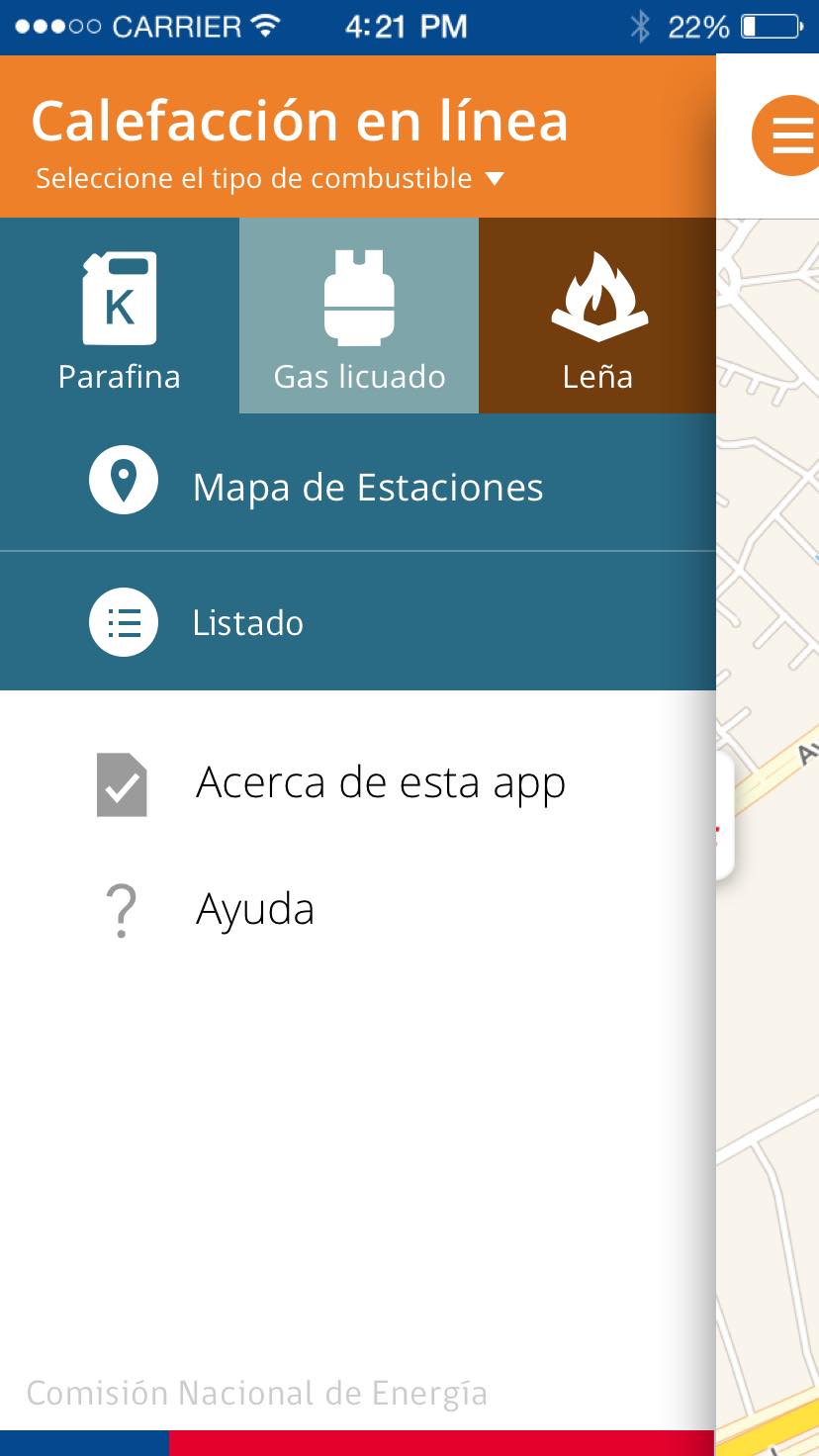The width and height of the screenshot is (819, 1456).
Task: Expand the fuel type dropdown
Action: (270, 179)
